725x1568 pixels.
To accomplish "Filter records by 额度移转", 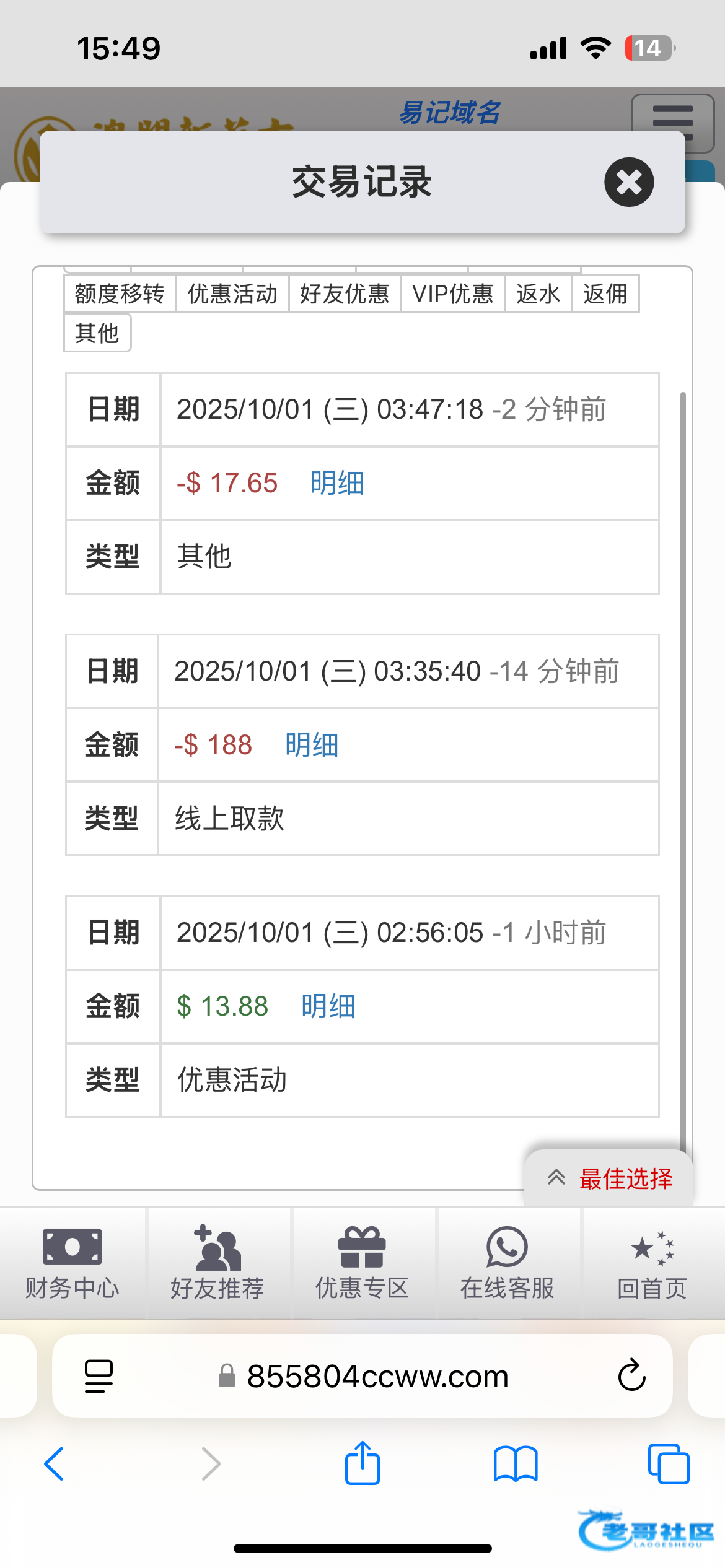I will [120, 294].
